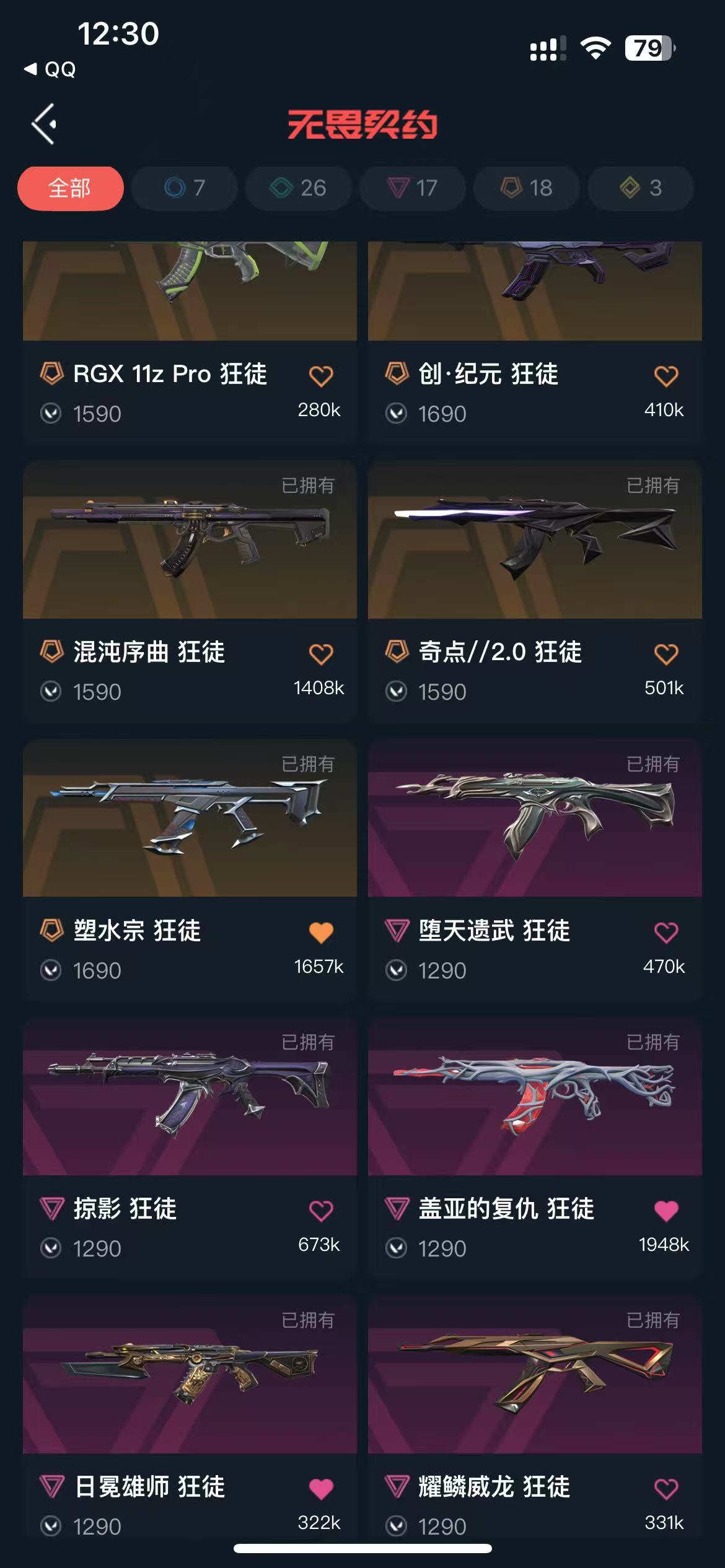The width and height of the screenshot is (725, 1568).
Task: Filter by the tier showing 17 items
Action: click(413, 188)
